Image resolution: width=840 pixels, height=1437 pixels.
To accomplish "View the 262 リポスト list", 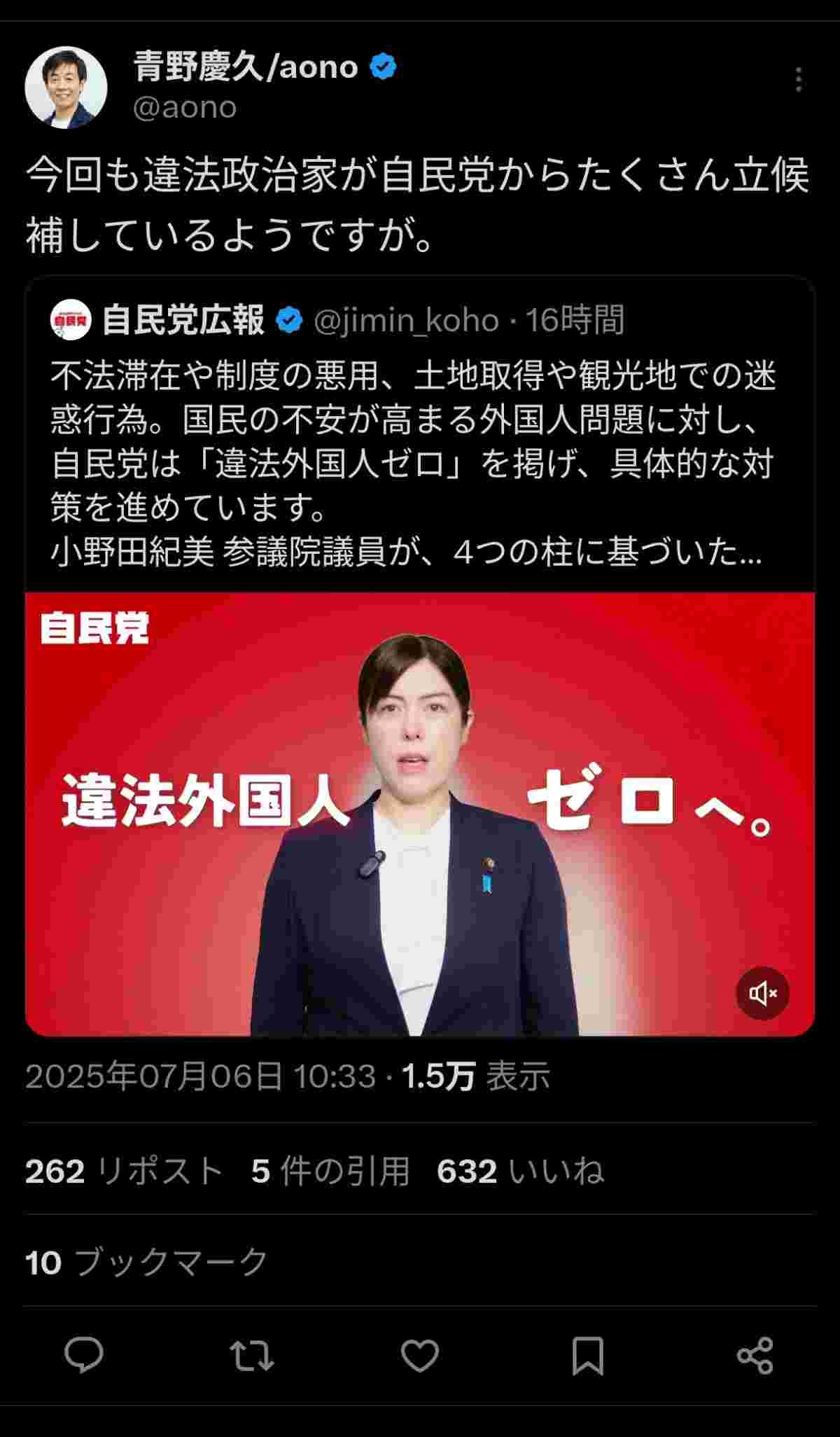I will [x=124, y=1171].
